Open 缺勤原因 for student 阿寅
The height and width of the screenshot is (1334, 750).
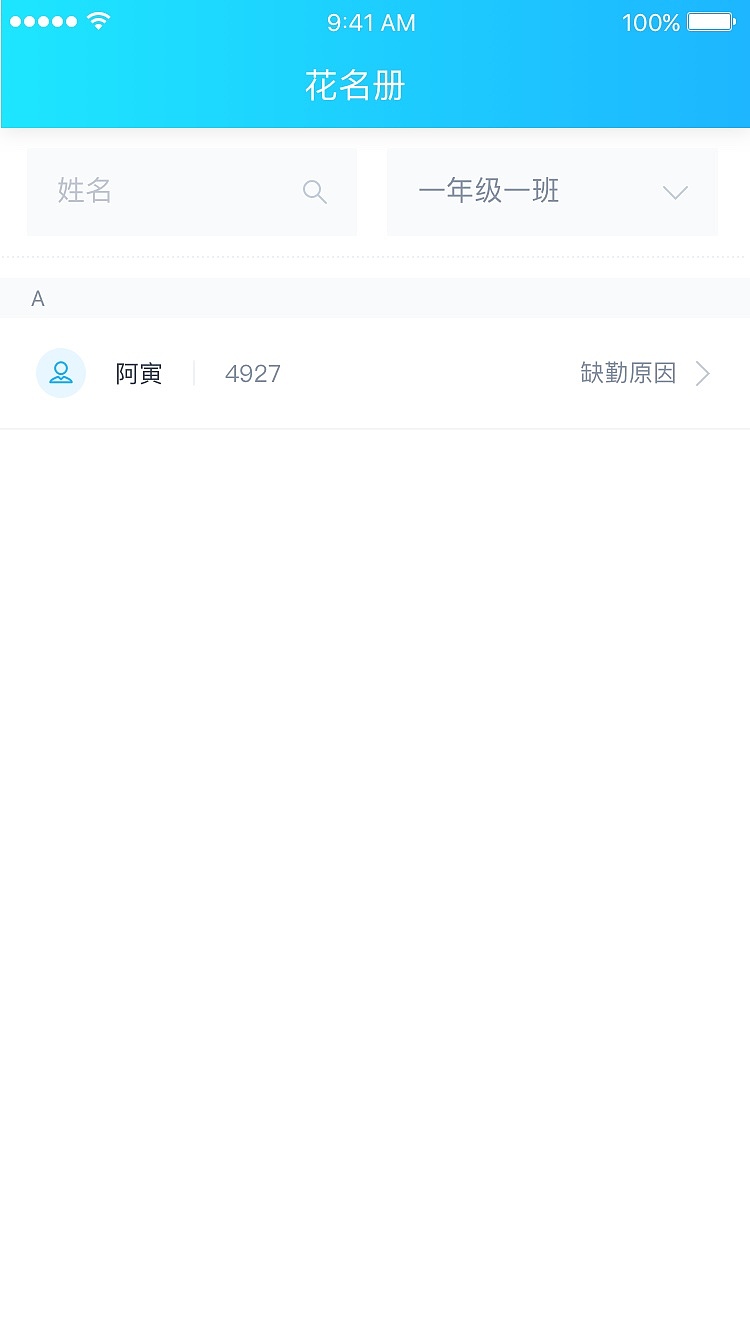point(627,373)
